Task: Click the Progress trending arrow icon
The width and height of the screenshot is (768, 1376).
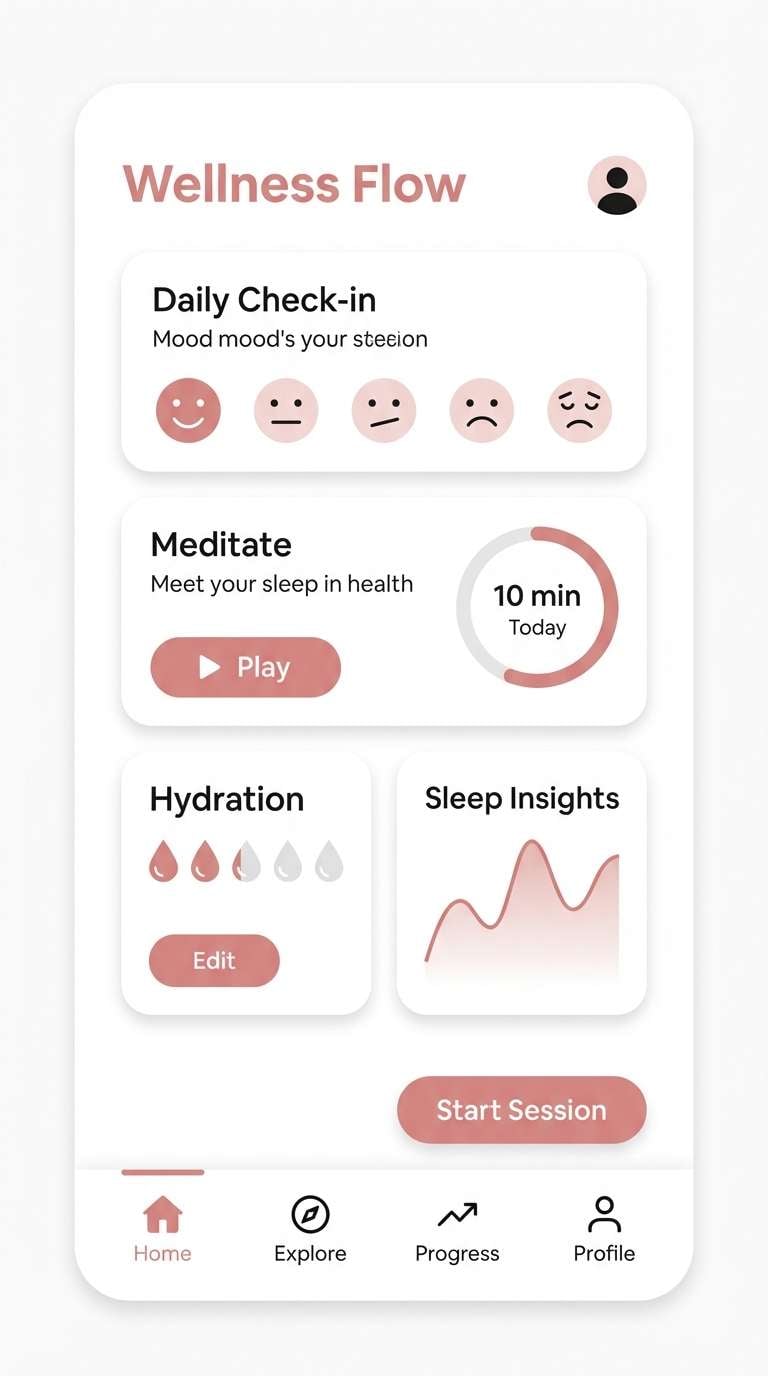Action: pyautogui.click(x=456, y=1213)
